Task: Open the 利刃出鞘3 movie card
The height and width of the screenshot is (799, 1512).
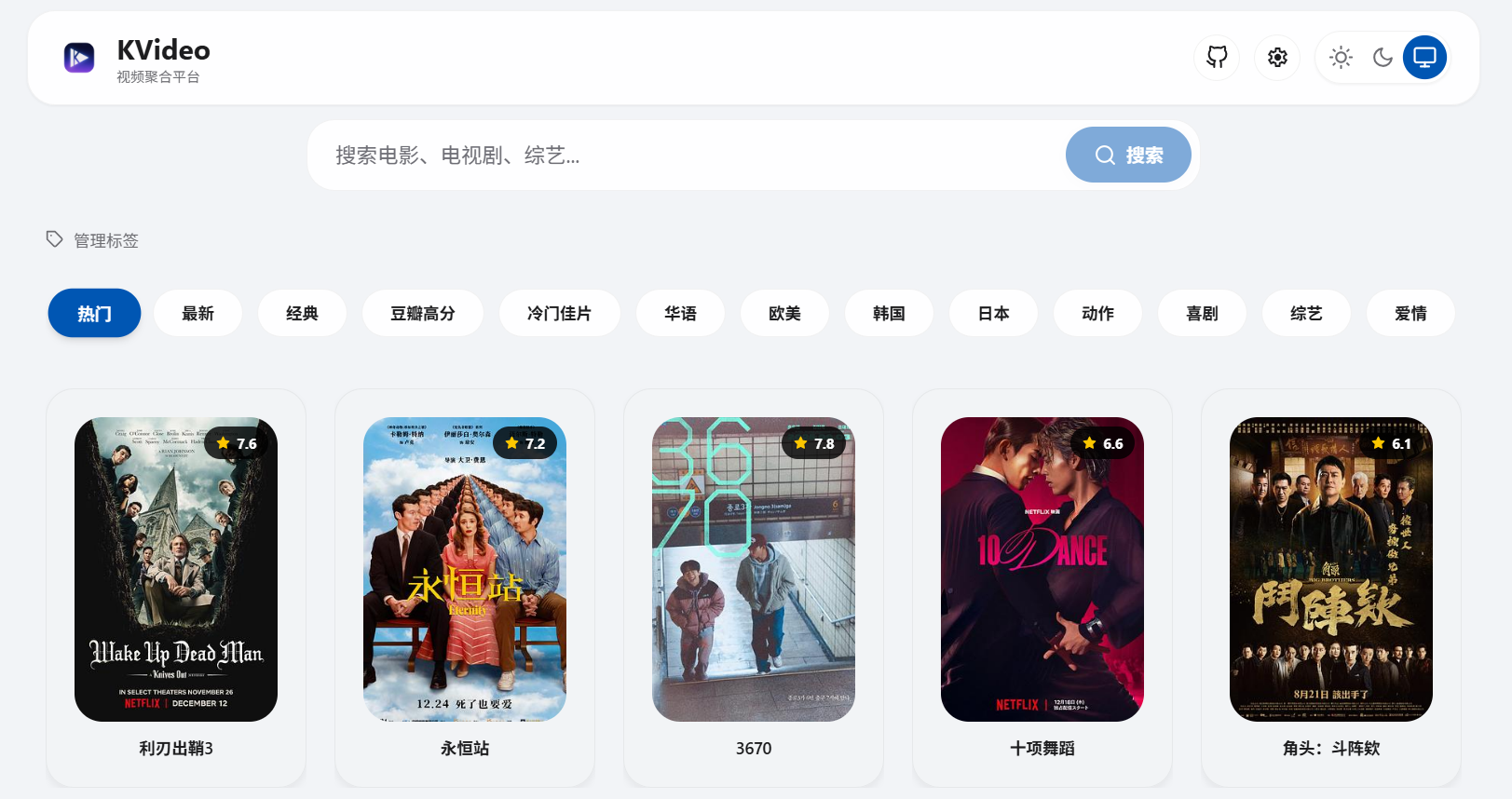Action: coord(176,569)
